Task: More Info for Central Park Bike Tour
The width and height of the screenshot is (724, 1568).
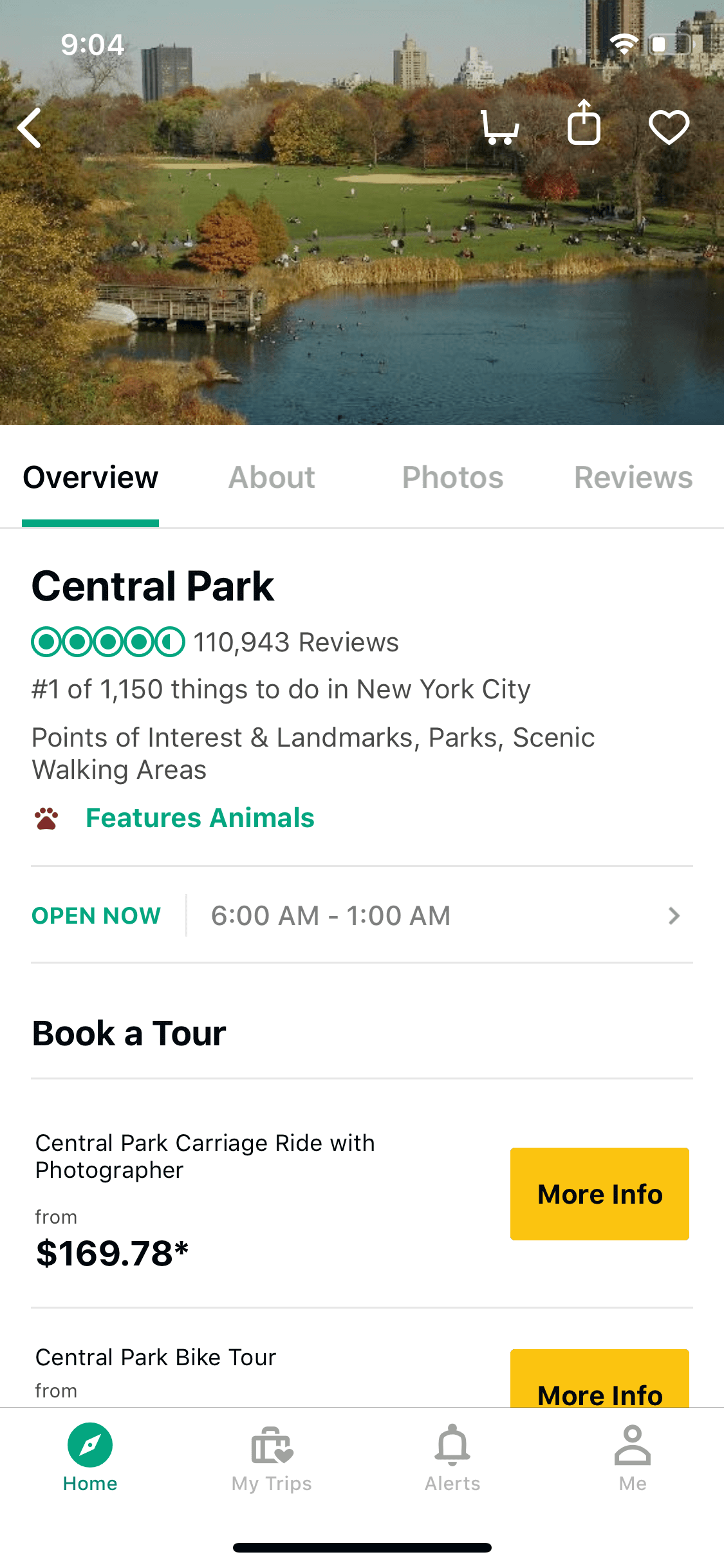Action: [600, 1378]
